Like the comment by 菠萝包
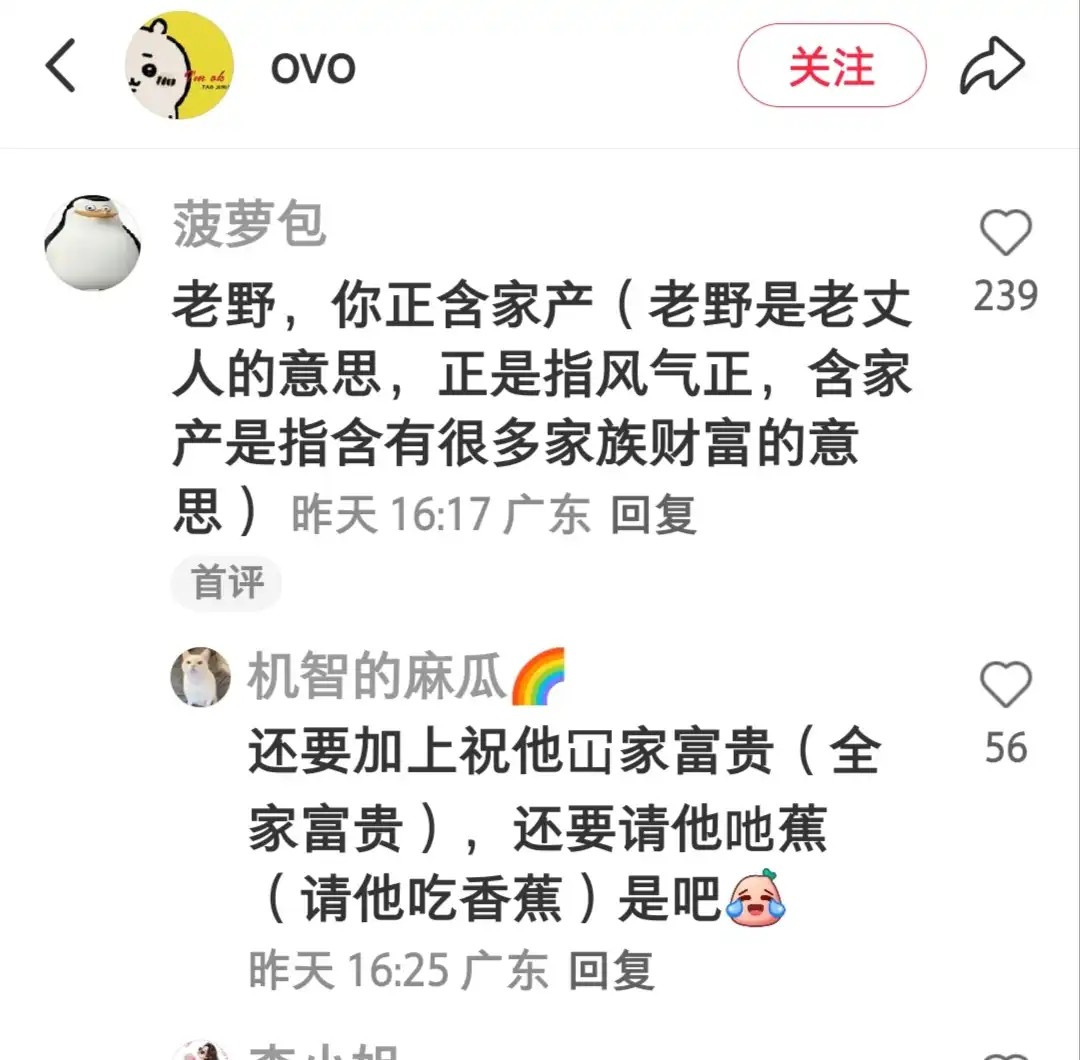 pyautogui.click(x=1005, y=235)
